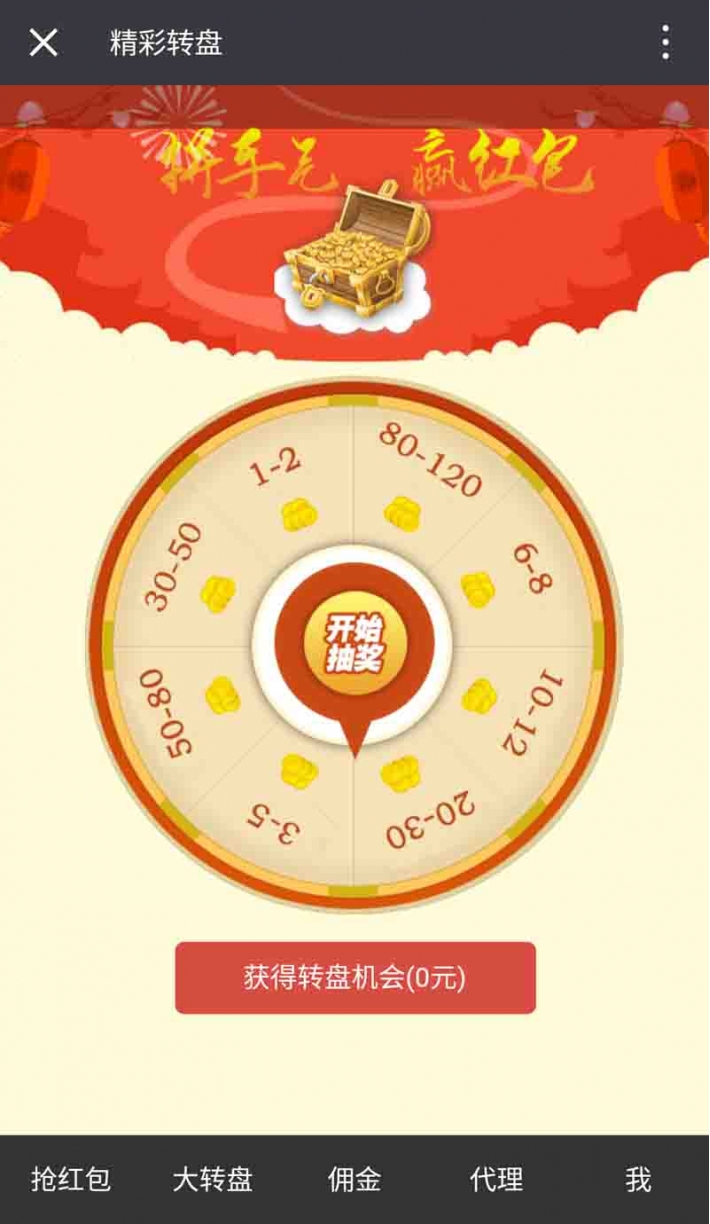
Task: Switch to the 抢红包 tab
Action: (71, 1179)
